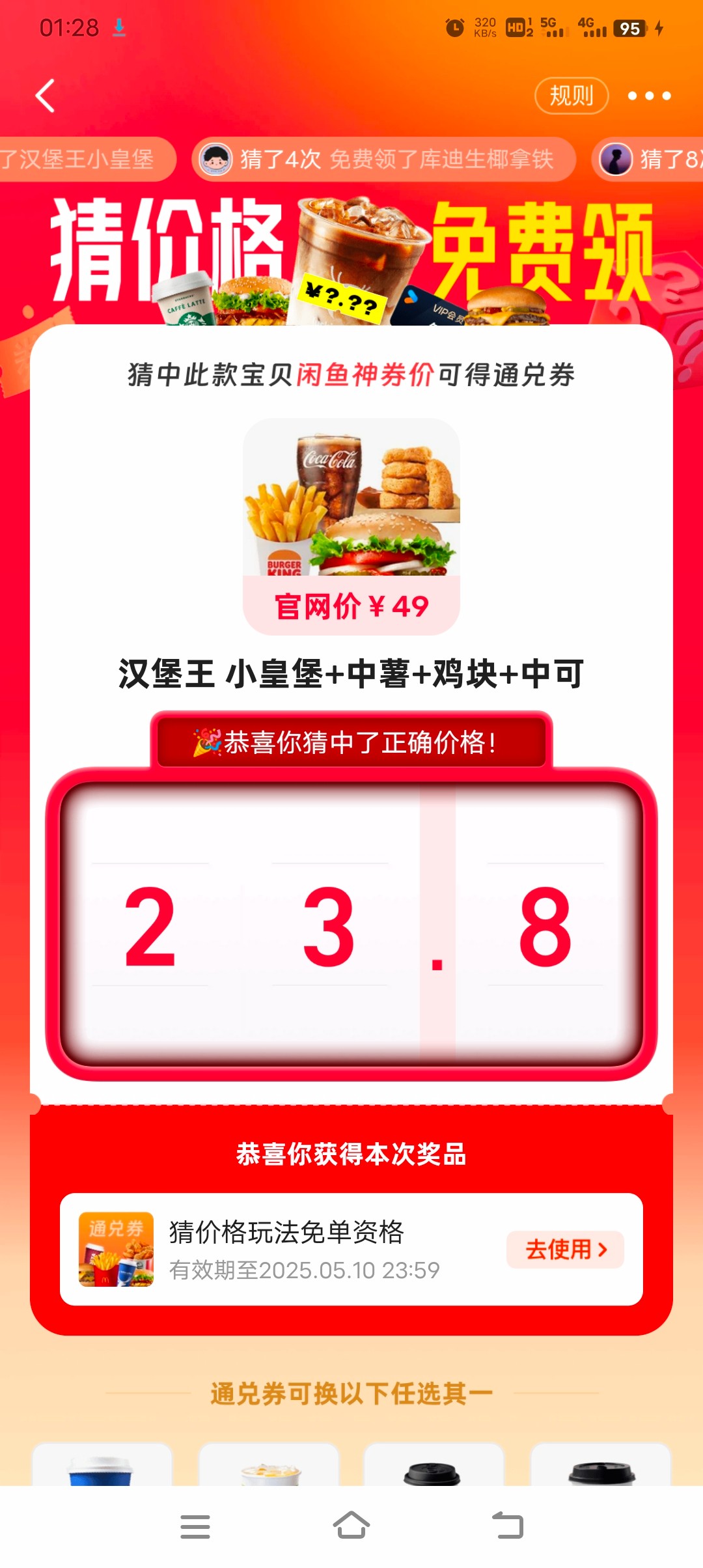Tap 去使用 to use the coupon
703x1568 pixels.
pyautogui.click(x=564, y=1250)
